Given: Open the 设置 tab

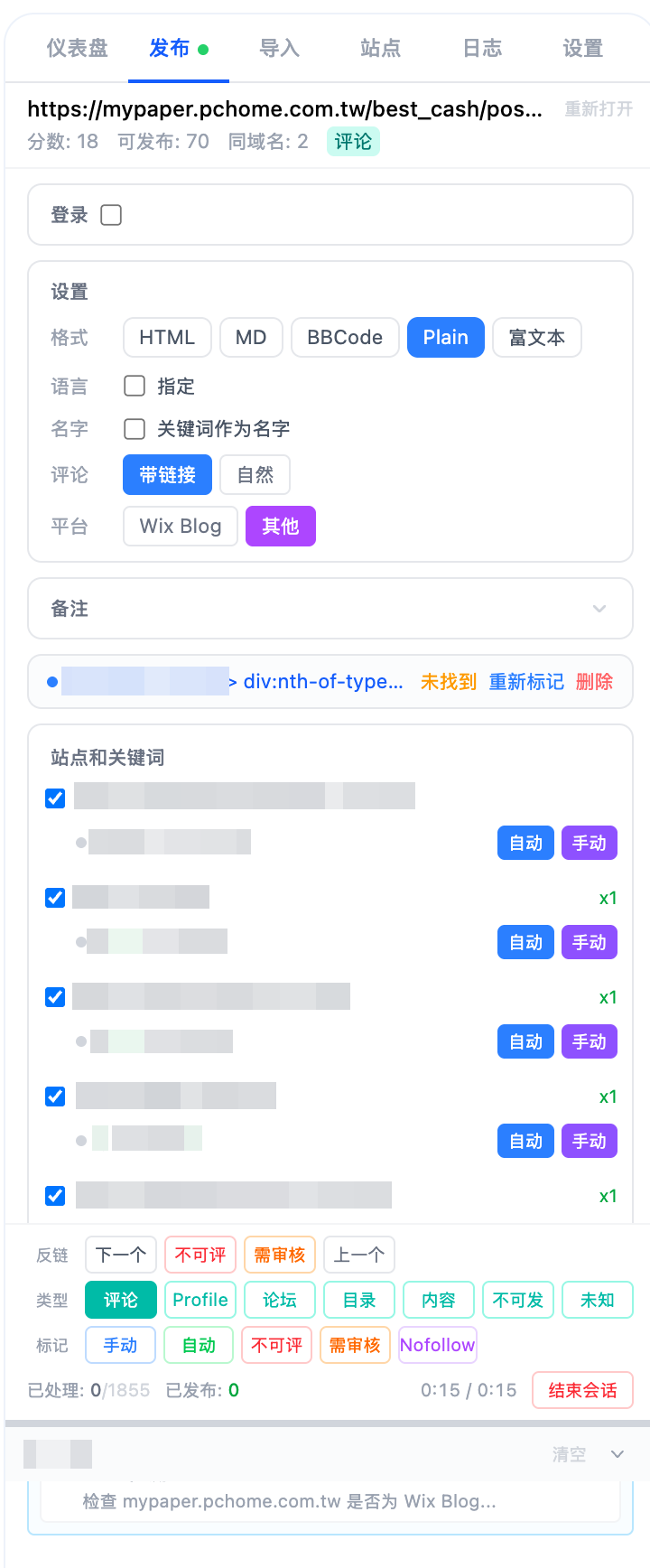Looking at the screenshot, I should 582,49.
